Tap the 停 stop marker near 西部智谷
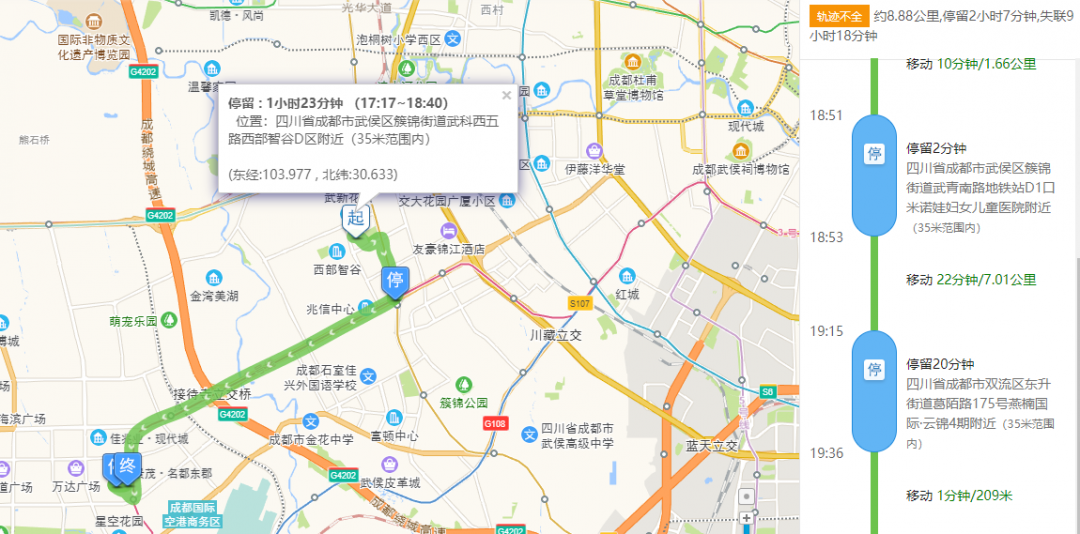The height and width of the screenshot is (534, 1080). tap(396, 281)
